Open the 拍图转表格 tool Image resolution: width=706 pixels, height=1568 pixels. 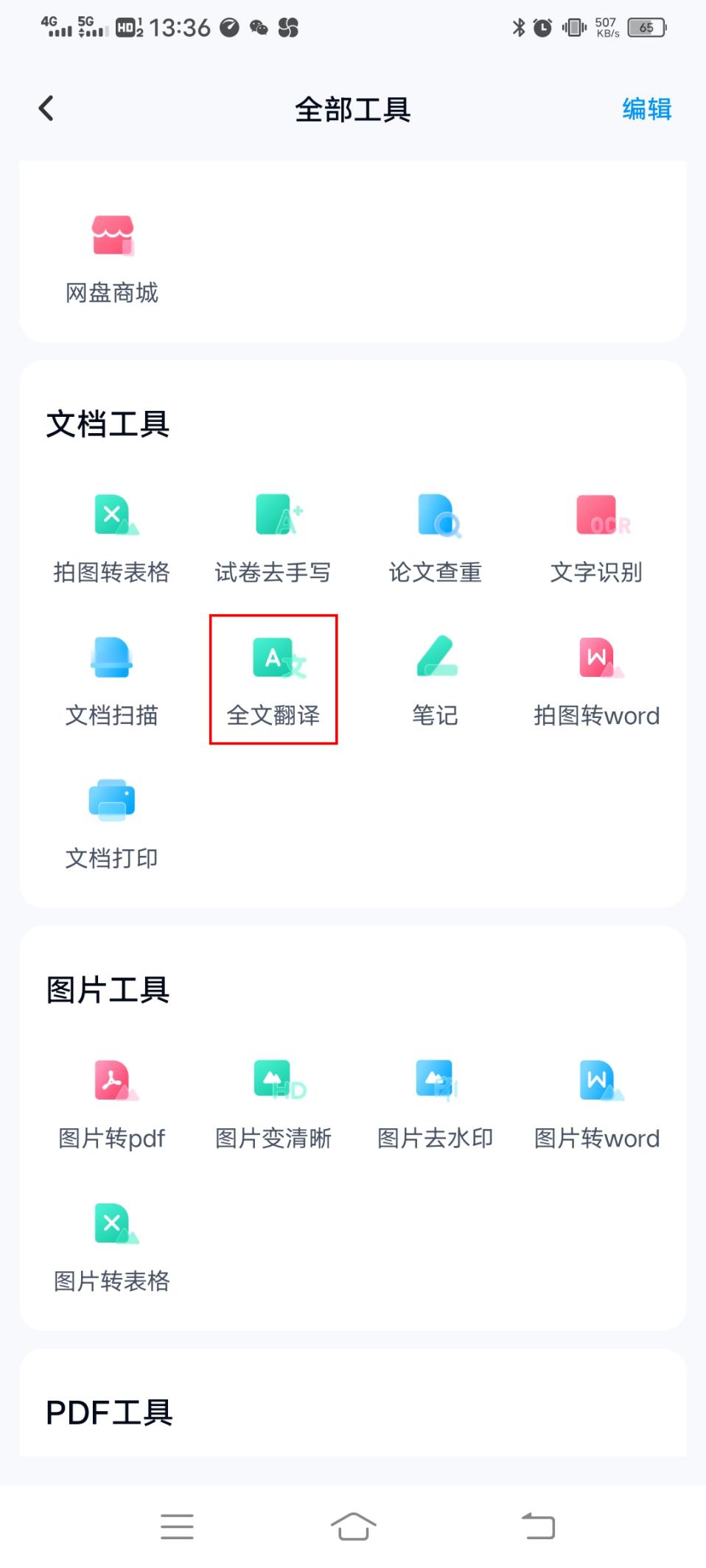point(112,539)
